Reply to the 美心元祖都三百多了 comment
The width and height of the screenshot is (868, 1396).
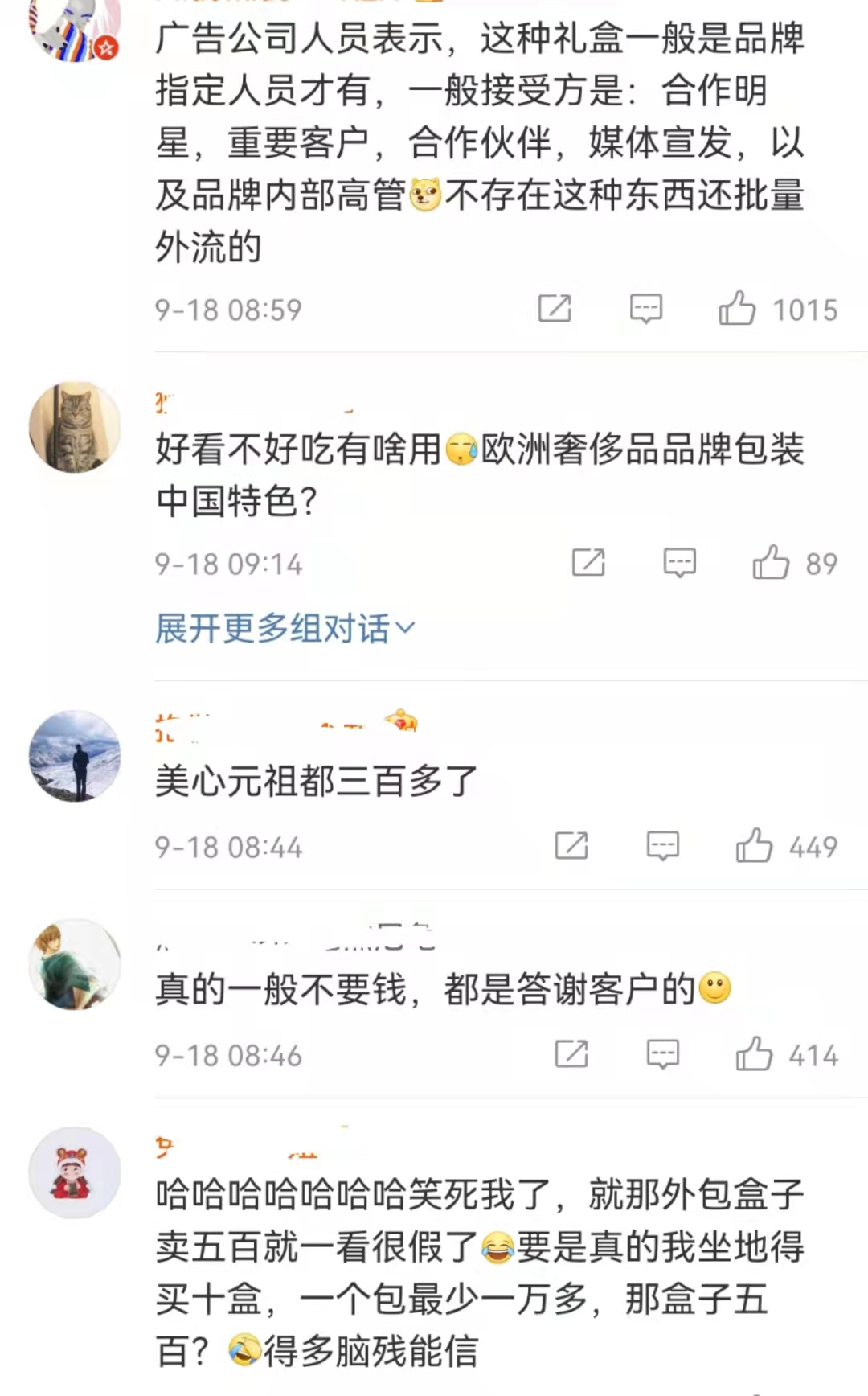click(662, 846)
